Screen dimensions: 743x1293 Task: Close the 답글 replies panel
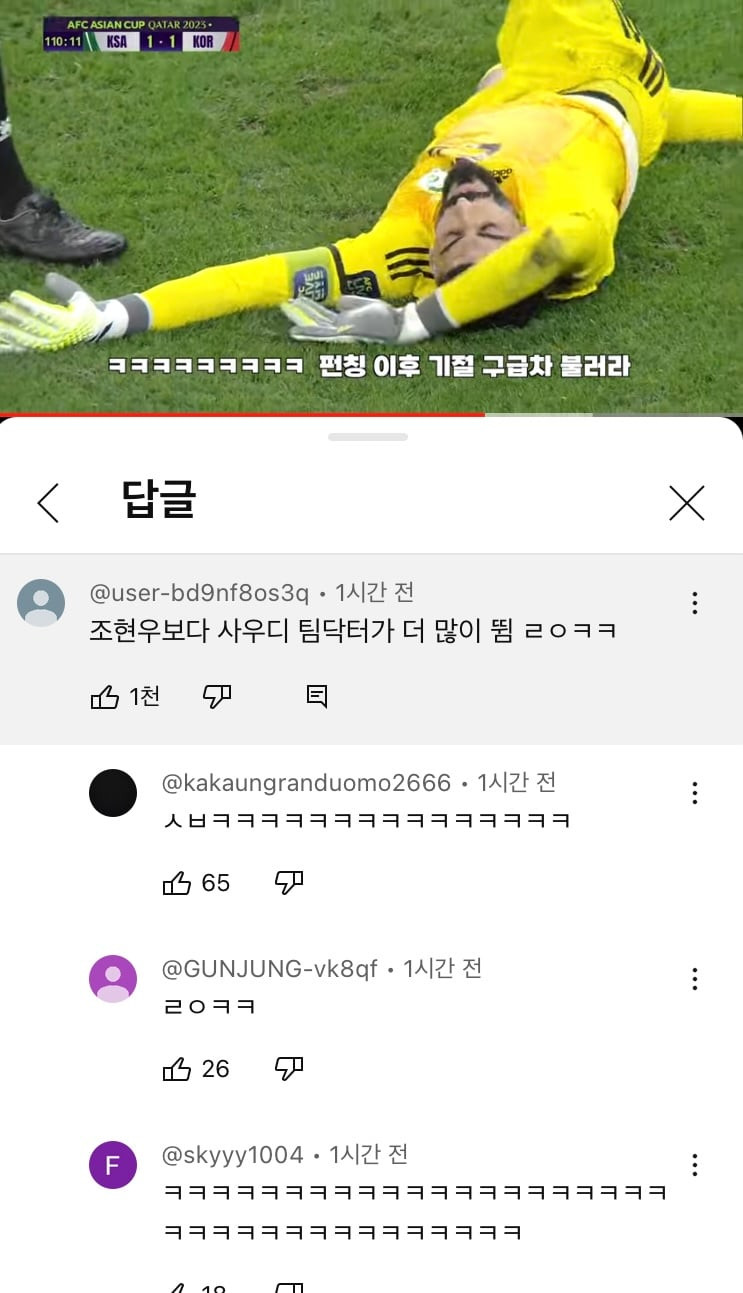click(687, 503)
